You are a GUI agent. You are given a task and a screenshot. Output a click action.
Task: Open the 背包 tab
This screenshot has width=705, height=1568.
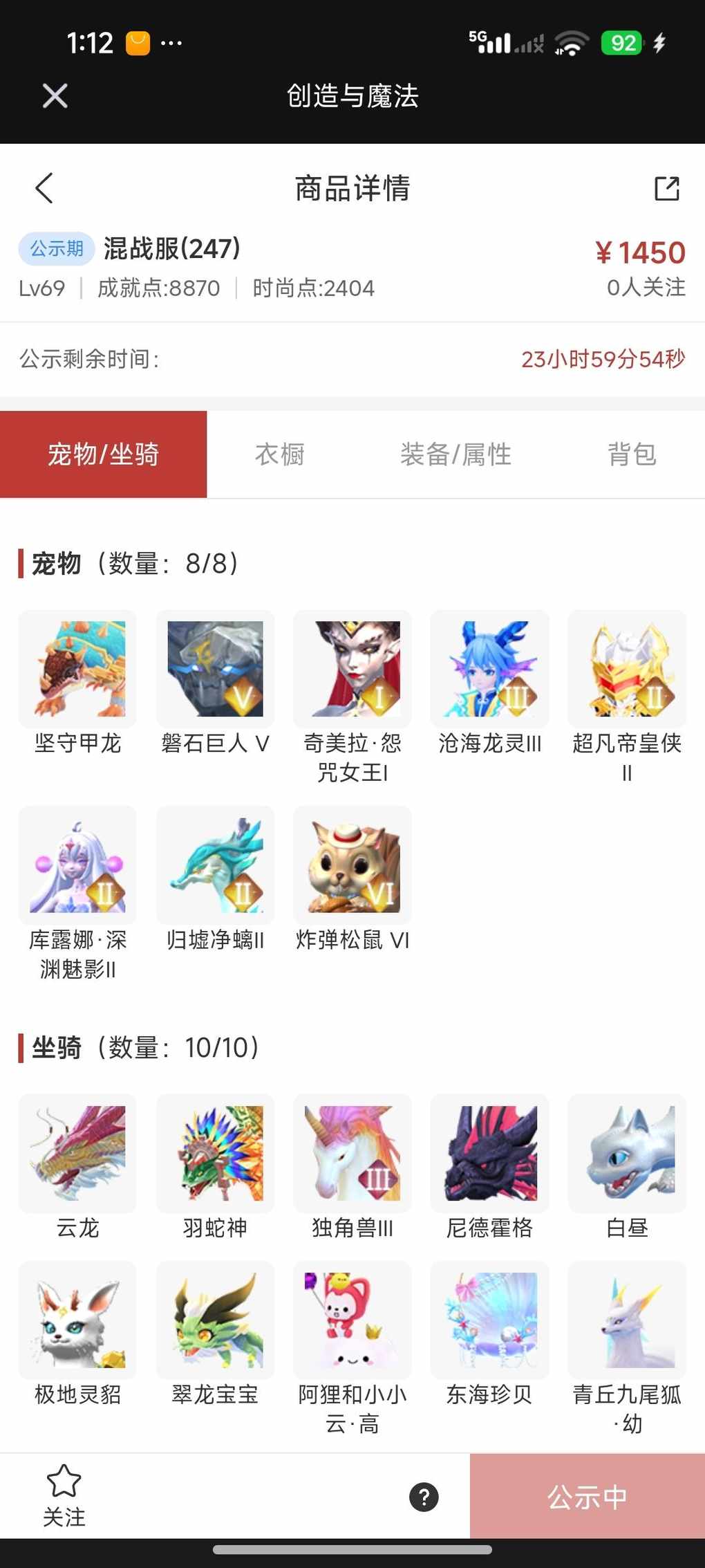tap(631, 454)
